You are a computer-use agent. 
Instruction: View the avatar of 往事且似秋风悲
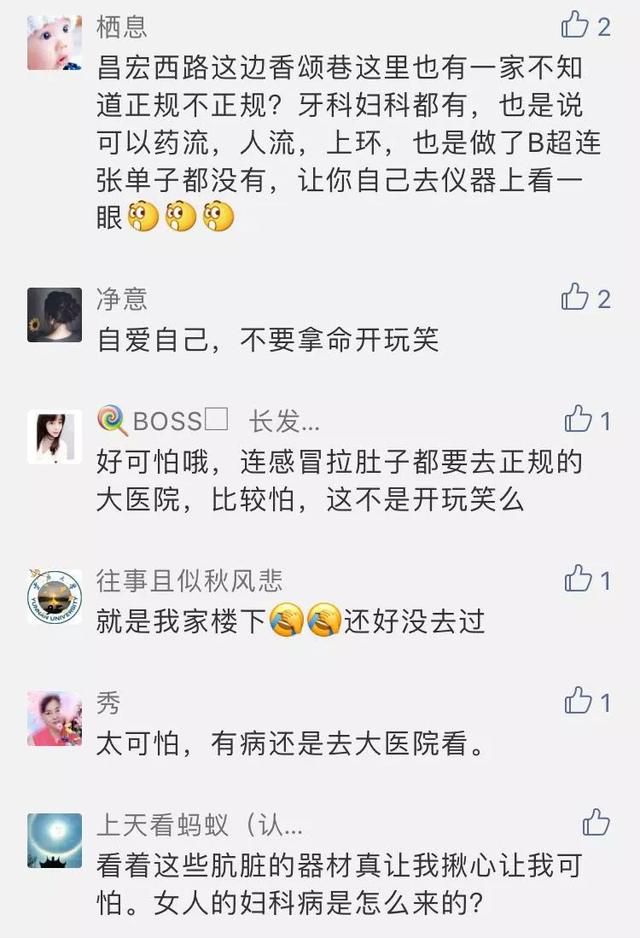click(54, 598)
